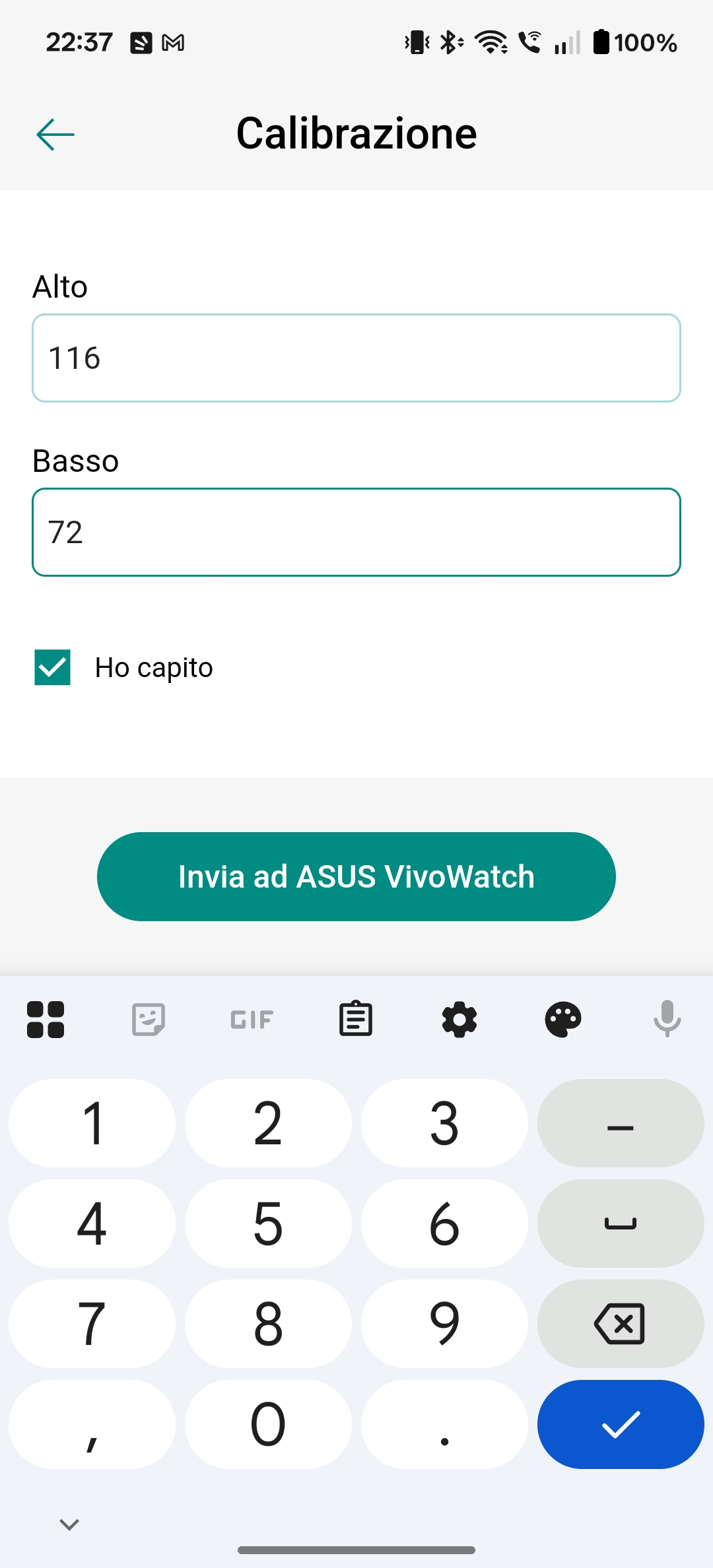Hide the keyboard with the down chevron
Viewport: 713px width, 1568px height.
(x=69, y=1524)
